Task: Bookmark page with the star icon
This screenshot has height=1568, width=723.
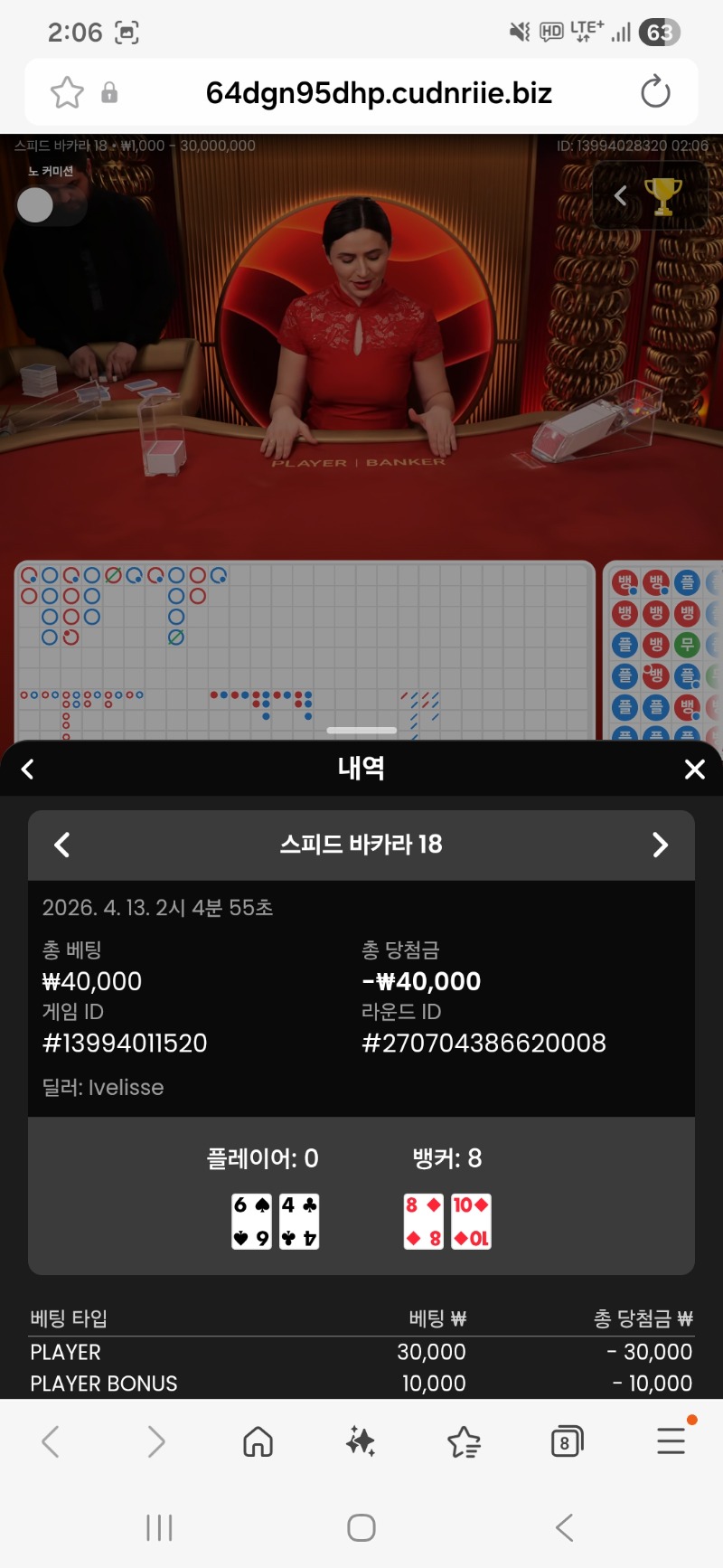Action: click(x=67, y=92)
